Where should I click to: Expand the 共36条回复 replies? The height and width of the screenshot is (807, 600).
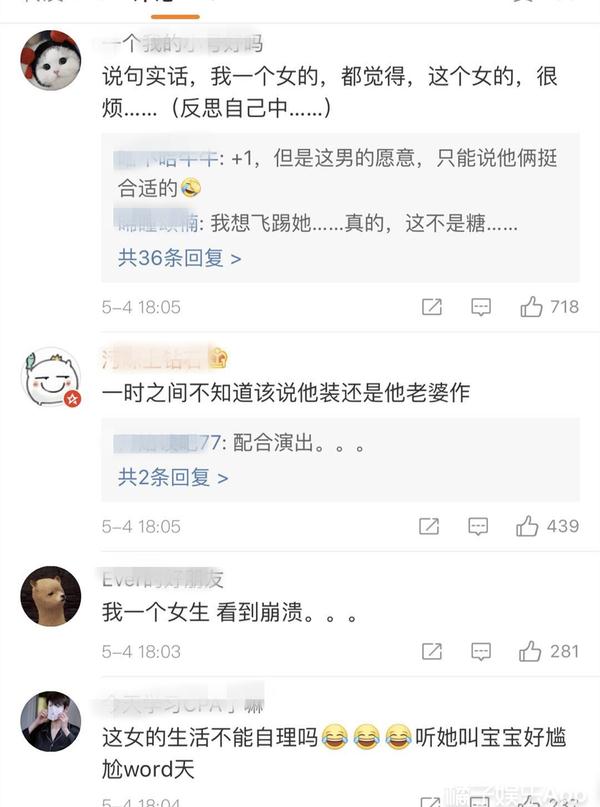point(180,258)
